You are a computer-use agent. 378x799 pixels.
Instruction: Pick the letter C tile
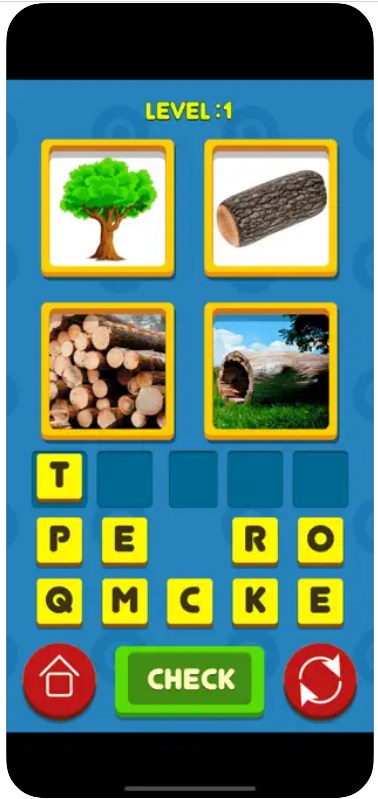click(190, 603)
